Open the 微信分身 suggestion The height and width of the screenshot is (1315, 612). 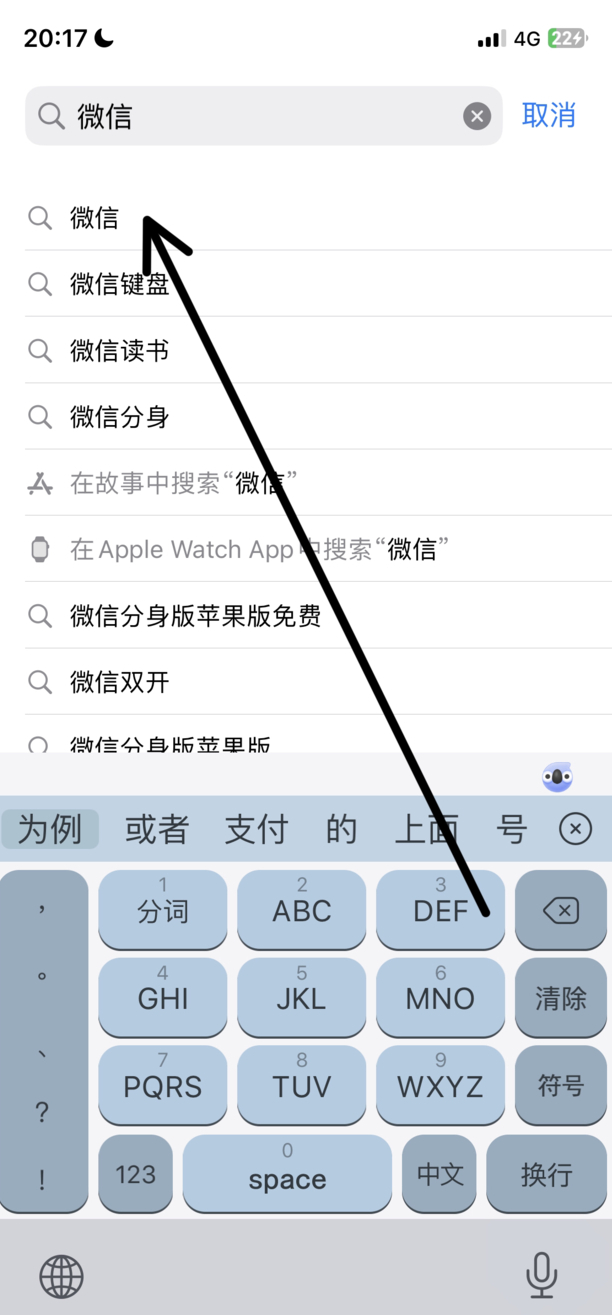[120, 416]
